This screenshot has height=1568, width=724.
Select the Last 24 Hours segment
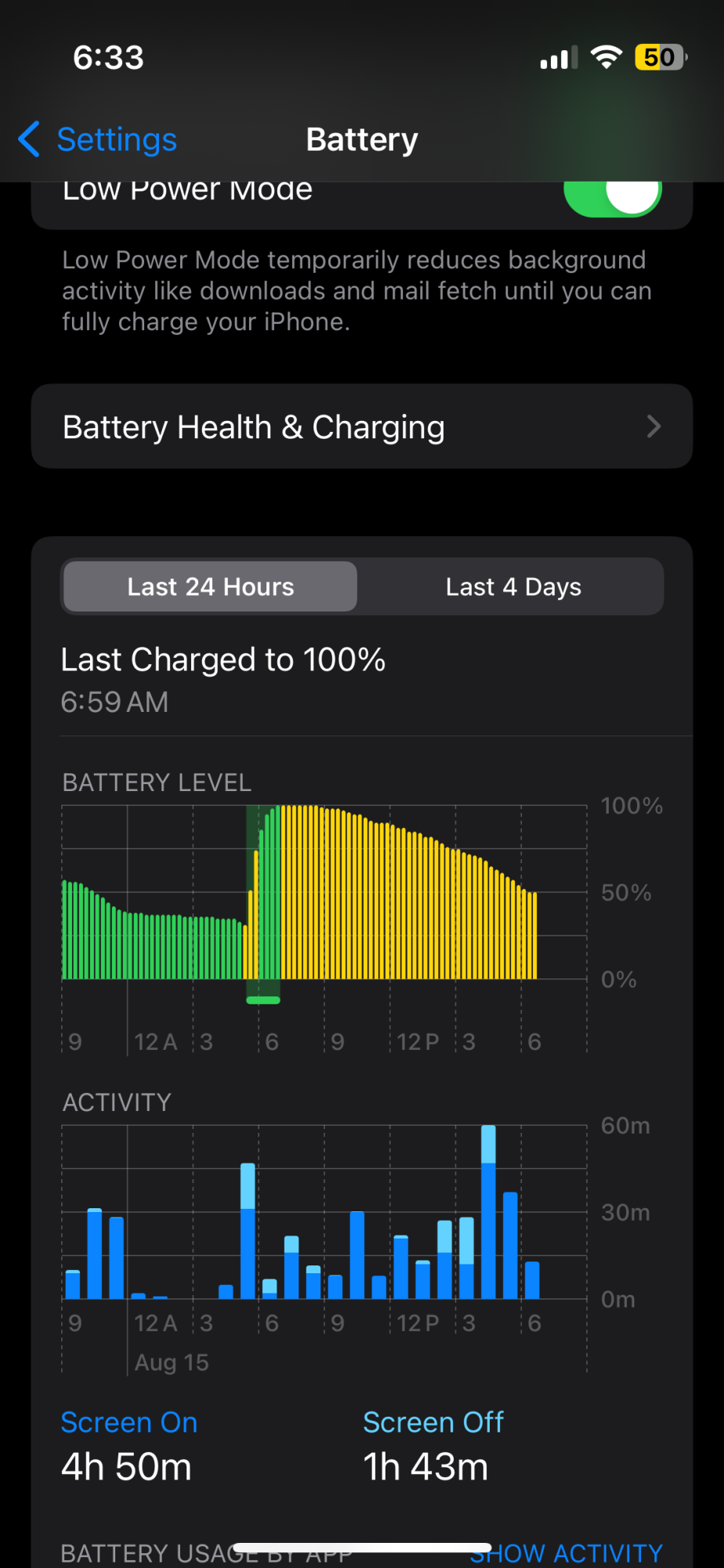coord(210,586)
